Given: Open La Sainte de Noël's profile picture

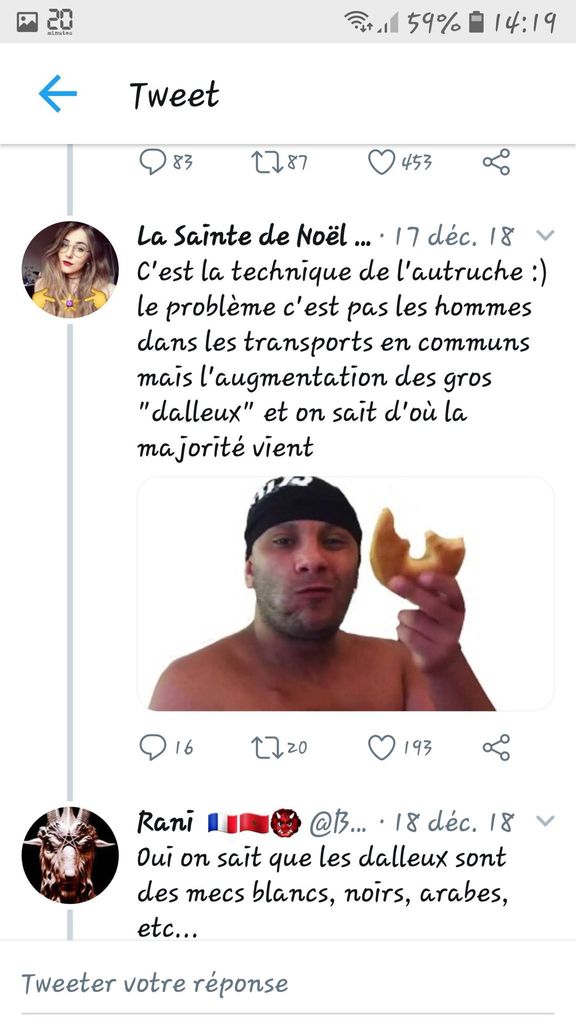Looking at the screenshot, I should pos(70,270).
